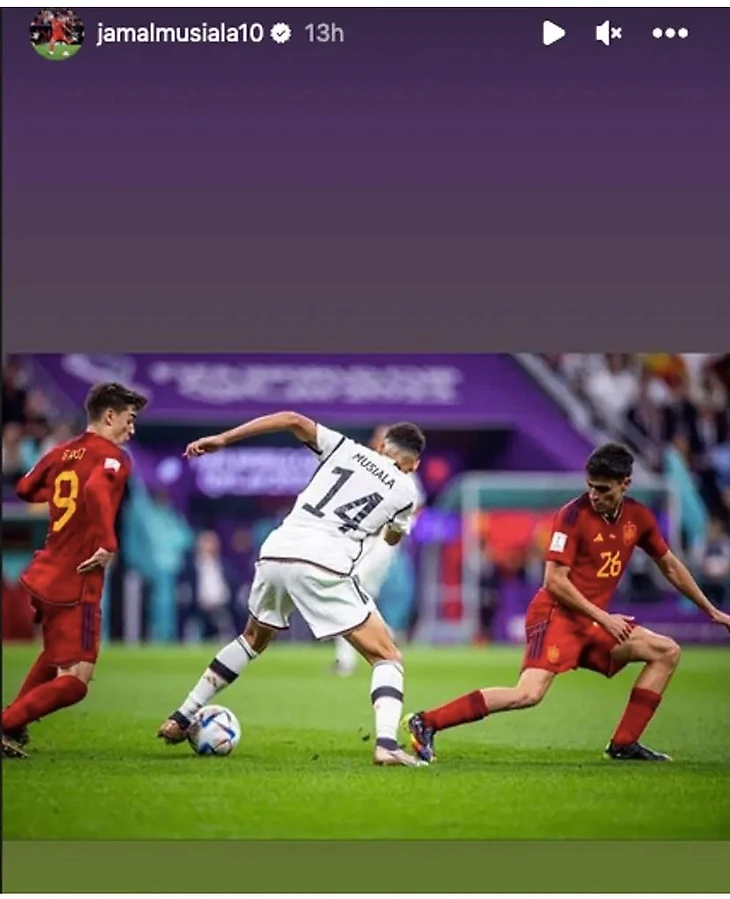Resume story playback with play button
Viewport: 730px width, 899px height.
point(553,33)
